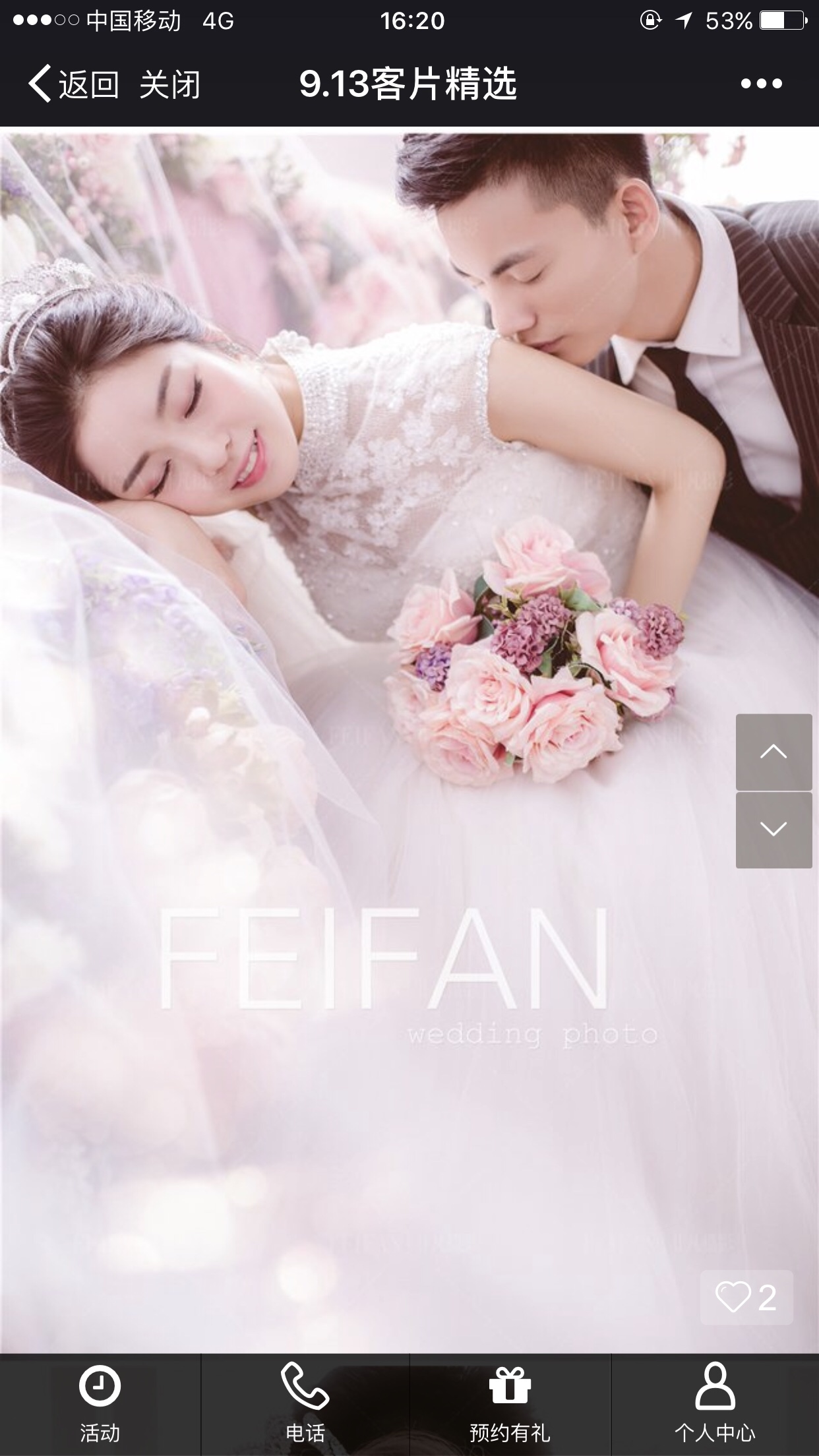
Task: Tap the 电话 phone tab
Action: click(x=305, y=1405)
